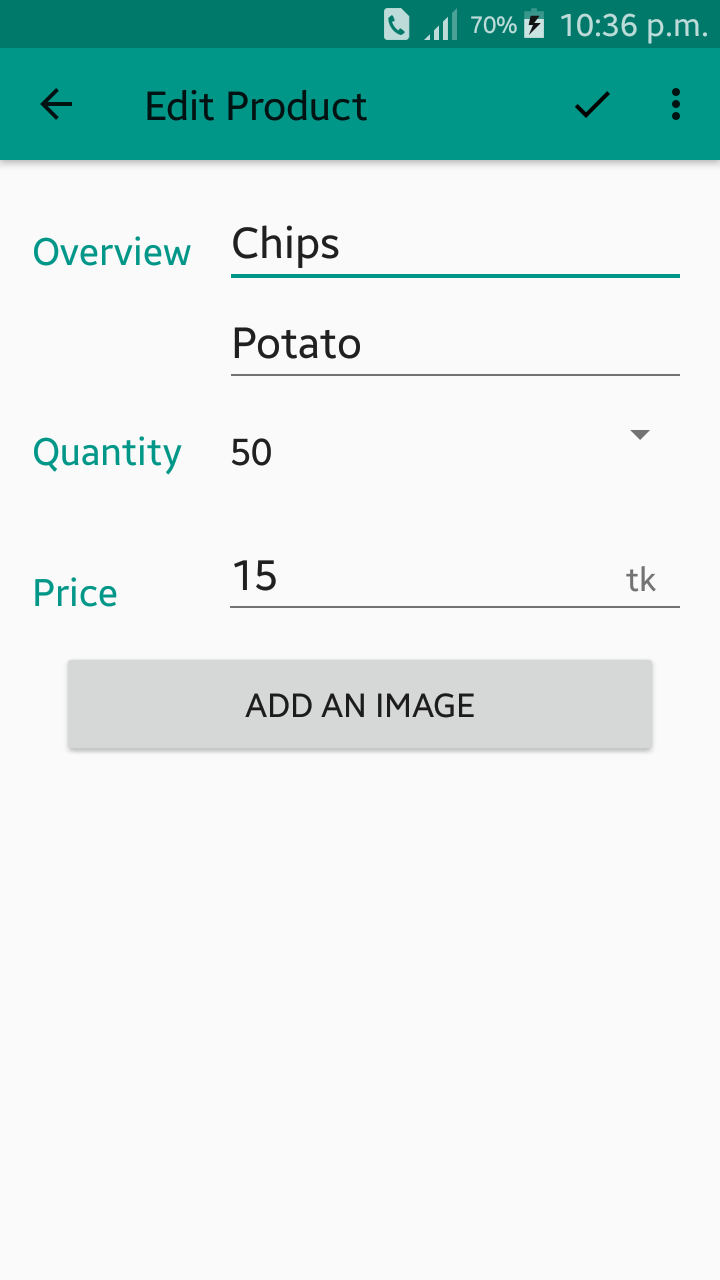Viewport: 720px width, 1280px height.
Task: Click the Edit Product title
Action: (256, 104)
